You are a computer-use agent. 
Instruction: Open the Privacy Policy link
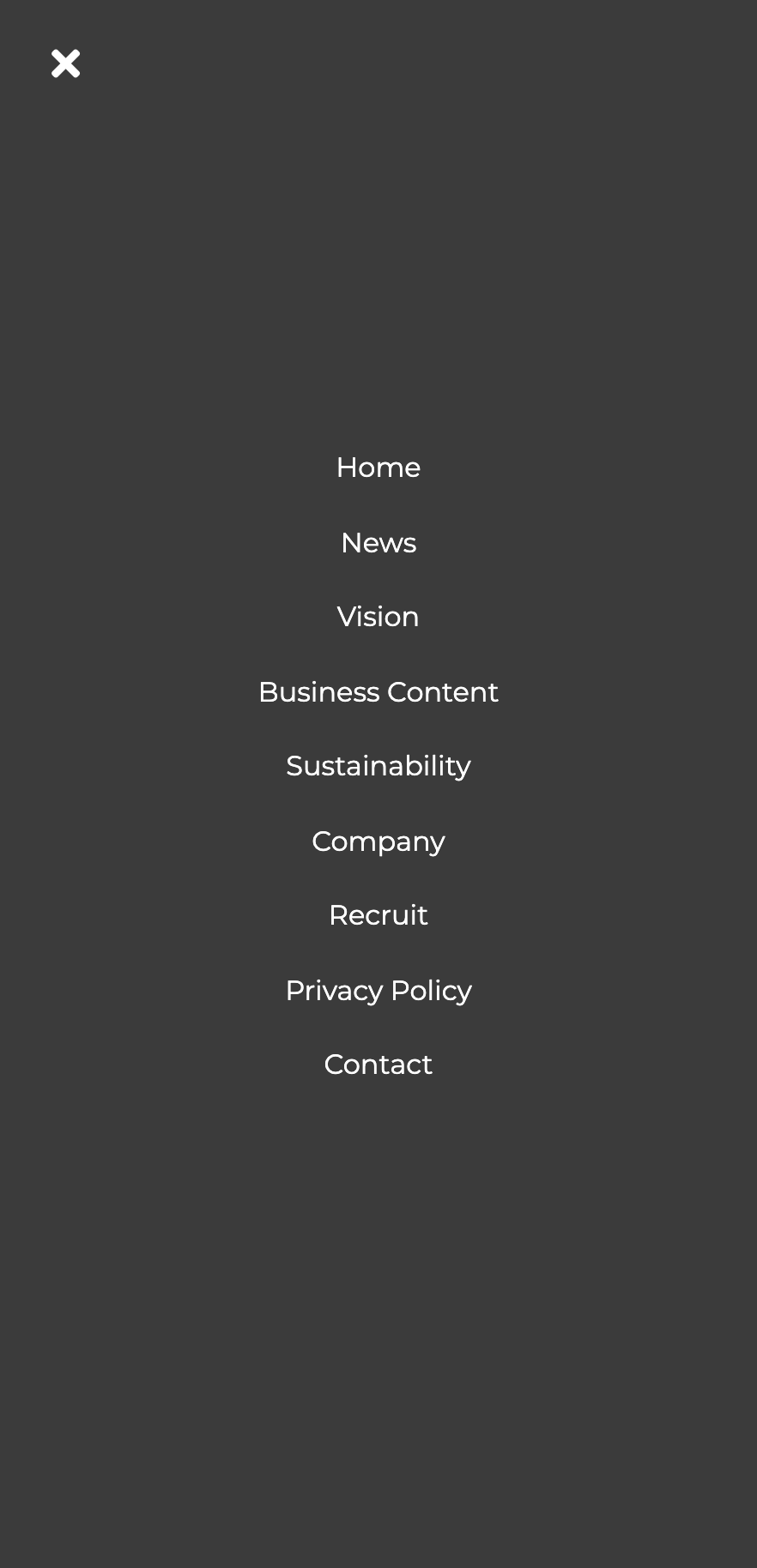click(x=378, y=991)
